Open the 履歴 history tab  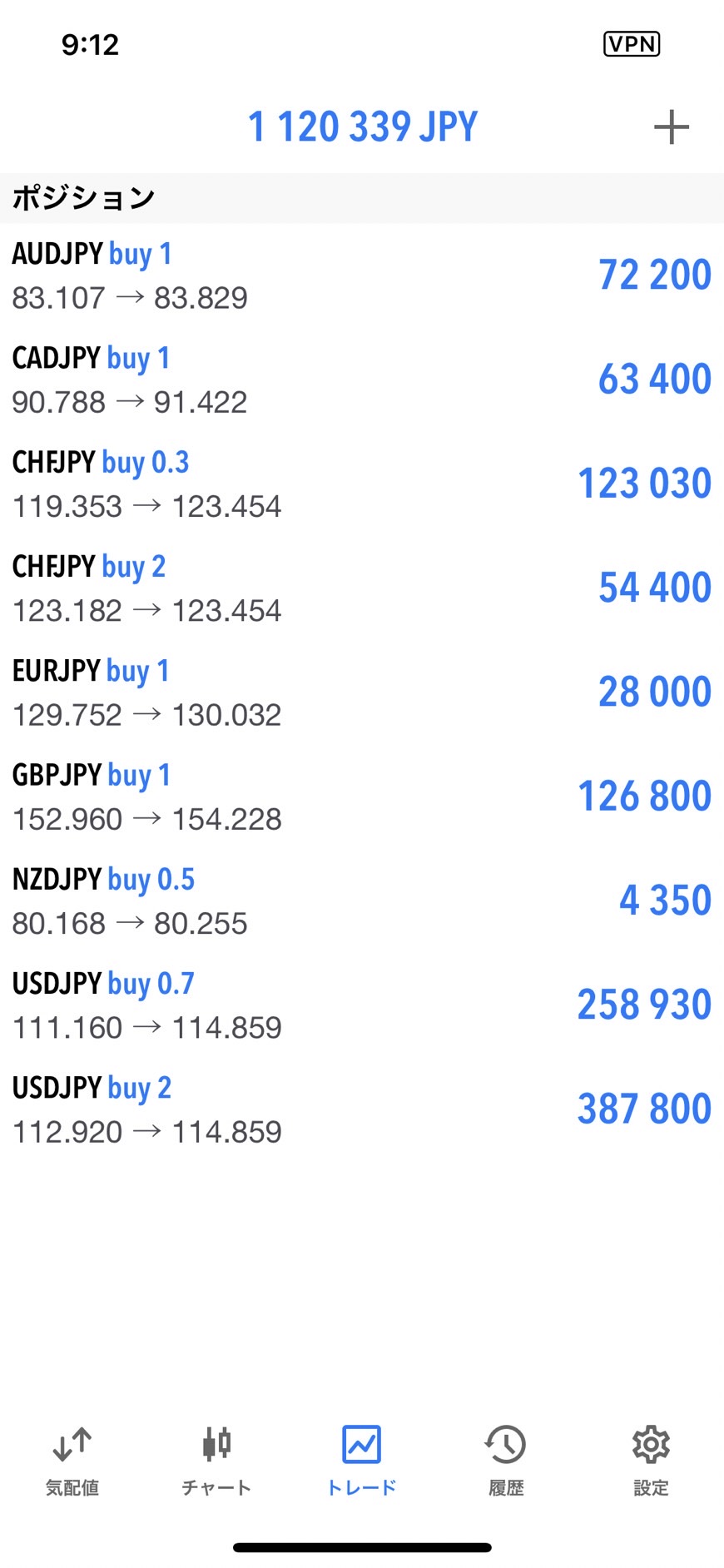pyautogui.click(x=506, y=1460)
